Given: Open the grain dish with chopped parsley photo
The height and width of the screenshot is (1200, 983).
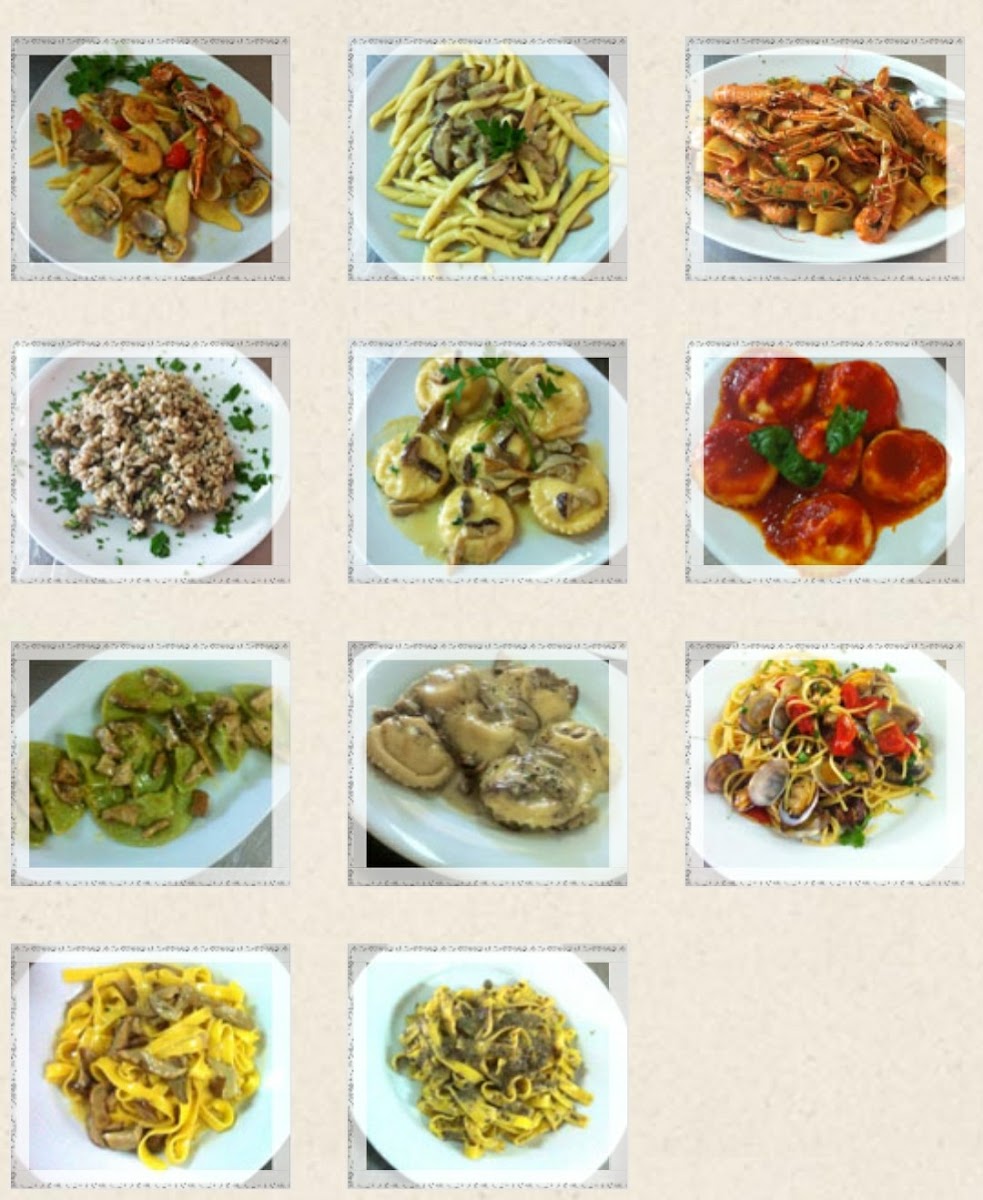Looking at the screenshot, I should [150, 461].
